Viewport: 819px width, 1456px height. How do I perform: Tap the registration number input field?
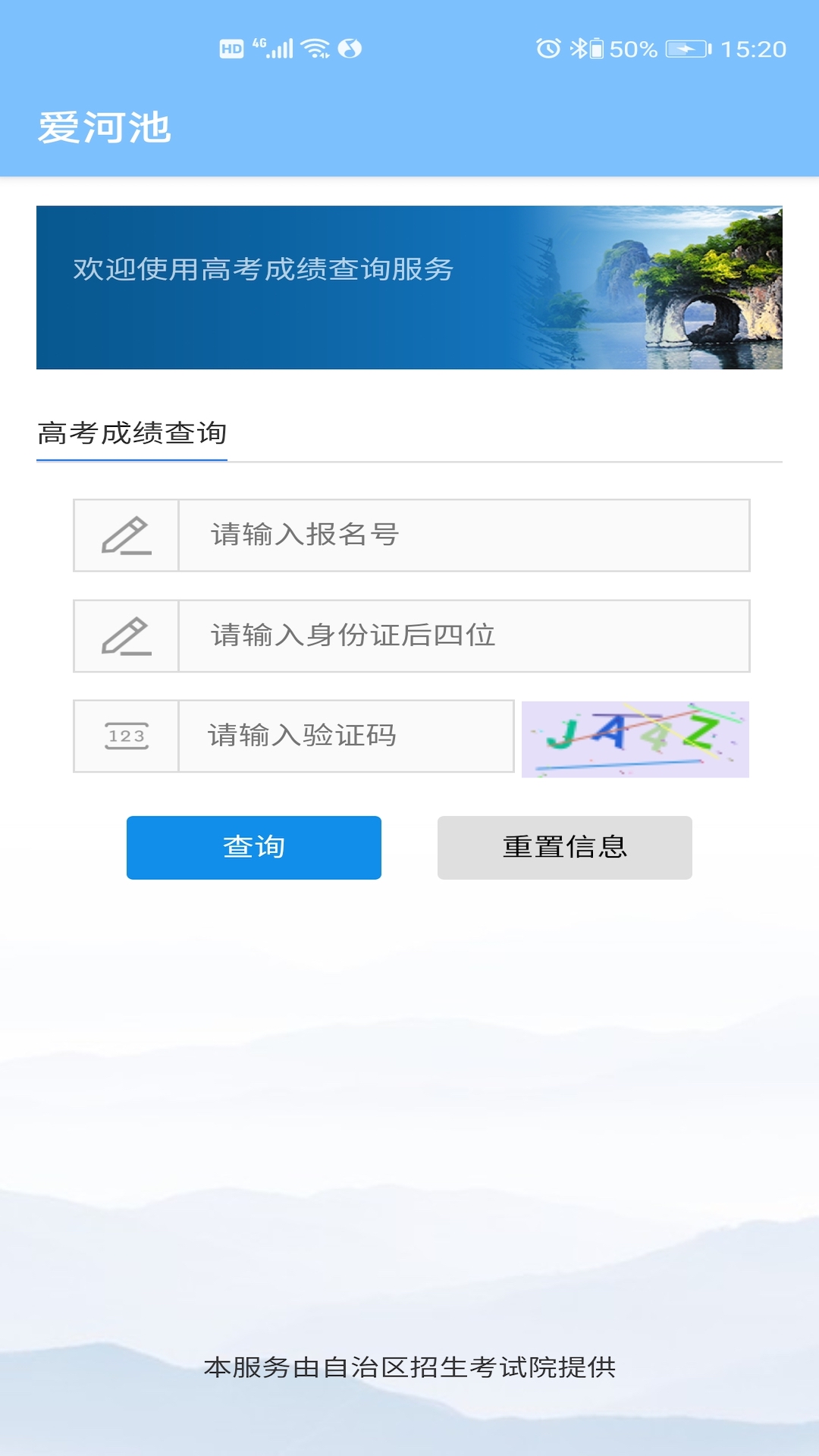click(463, 535)
